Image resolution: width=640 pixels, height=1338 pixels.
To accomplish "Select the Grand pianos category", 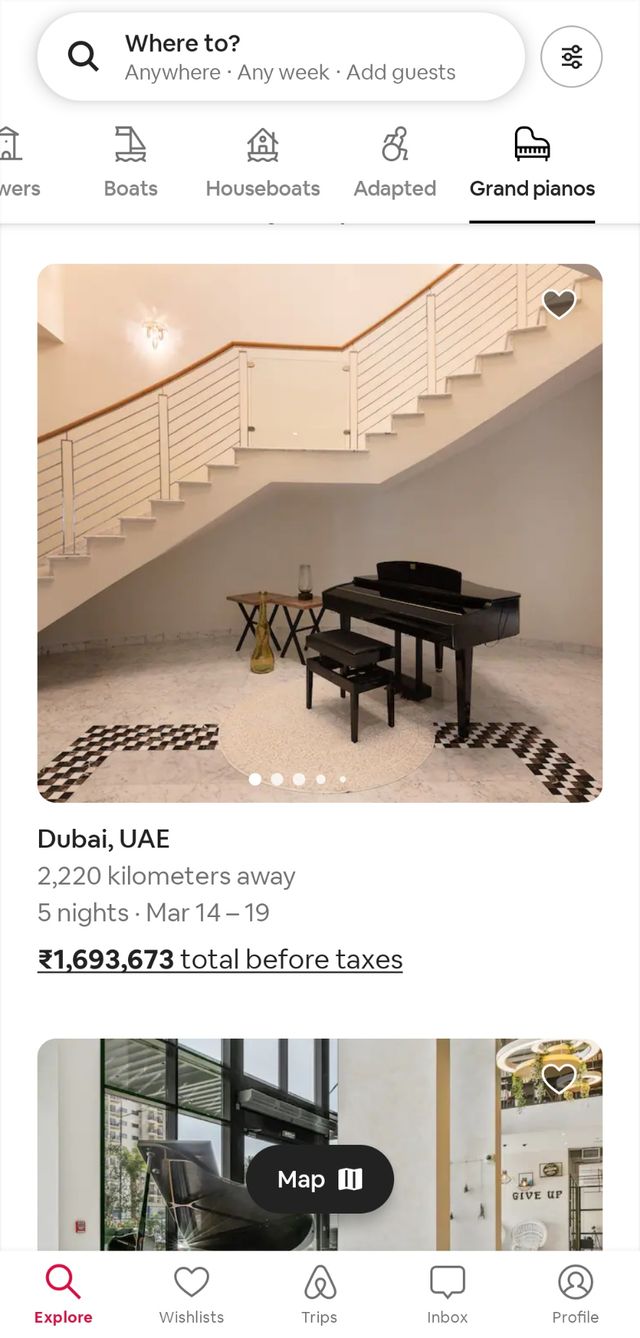I will pos(532,163).
